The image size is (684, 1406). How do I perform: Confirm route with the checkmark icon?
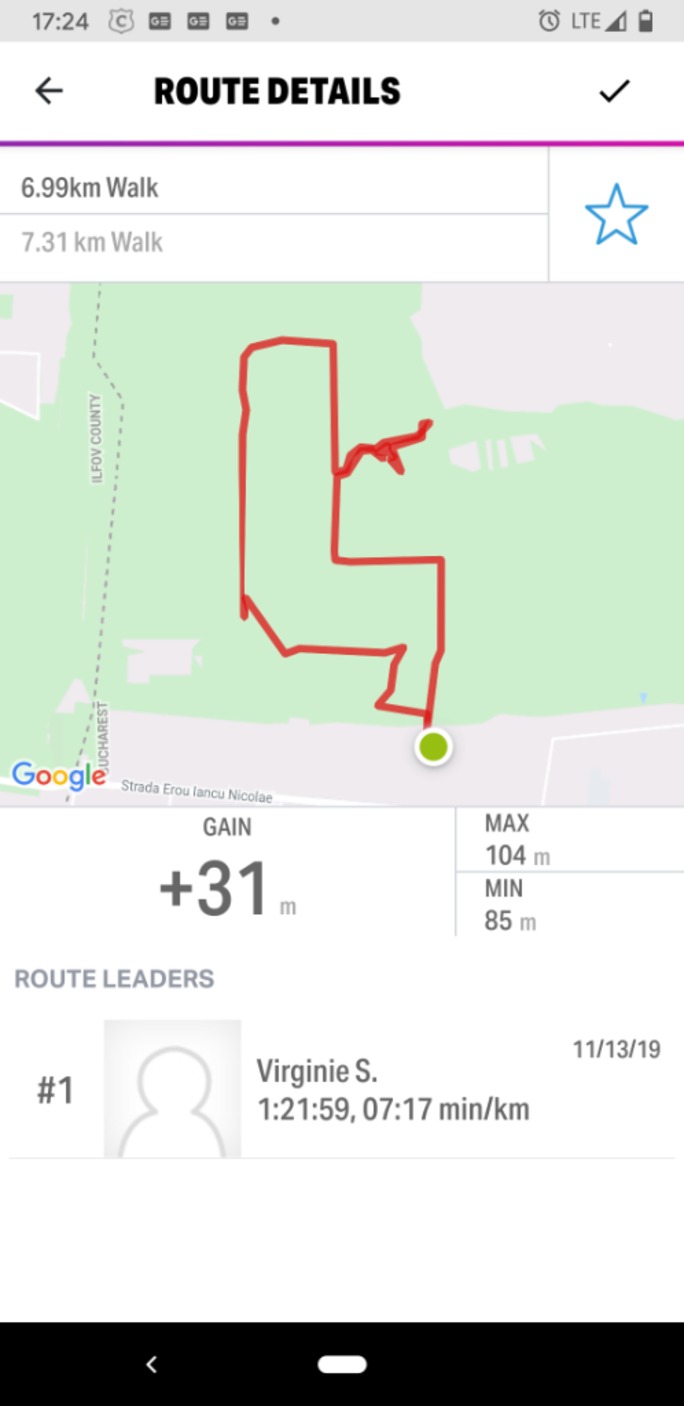tap(614, 91)
